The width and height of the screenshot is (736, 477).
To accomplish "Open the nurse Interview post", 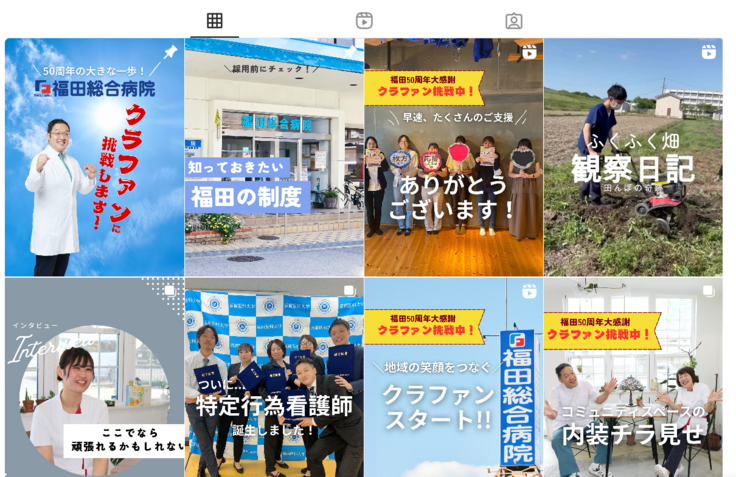I will coord(94,378).
